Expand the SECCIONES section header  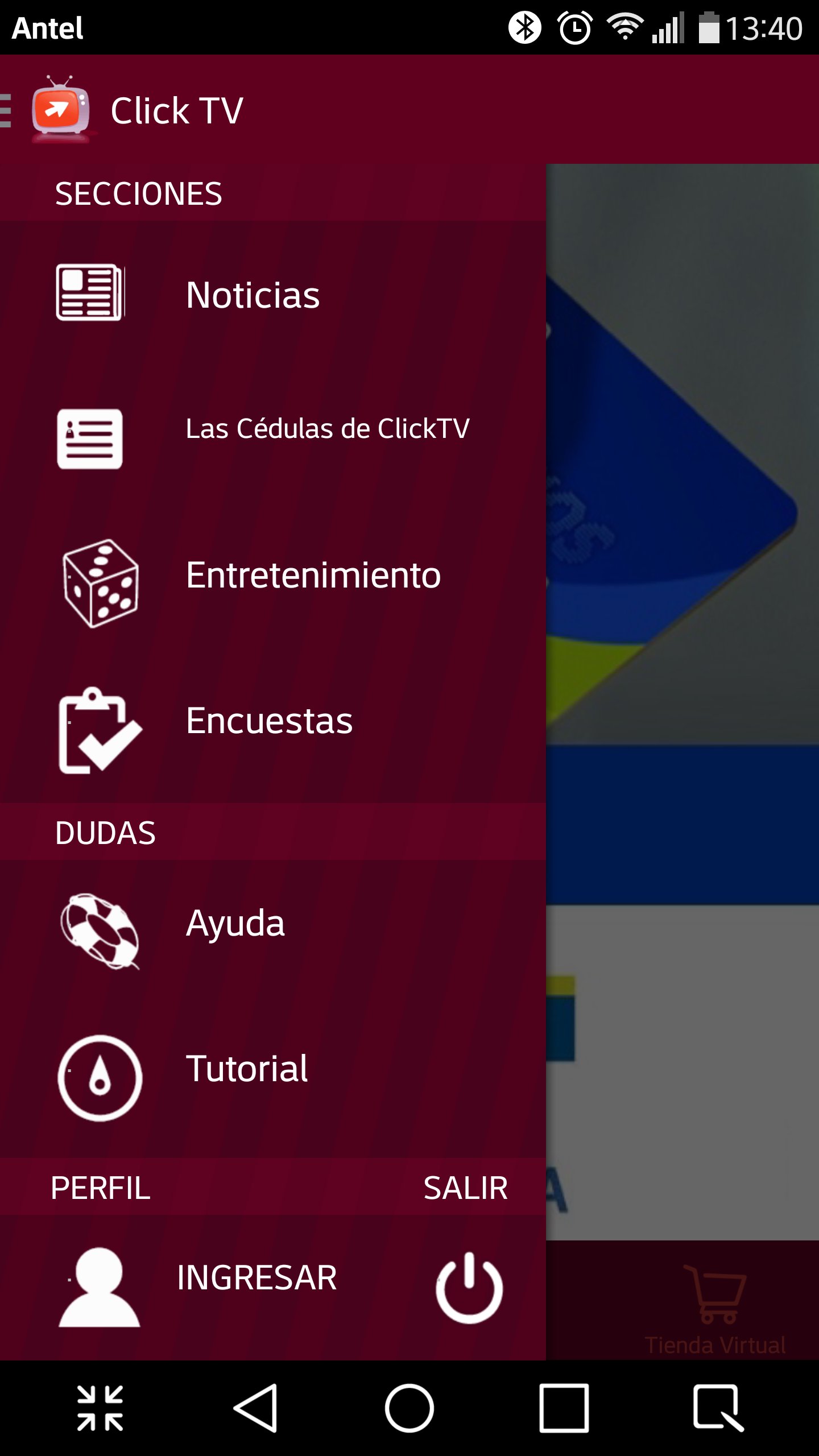click(139, 192)
